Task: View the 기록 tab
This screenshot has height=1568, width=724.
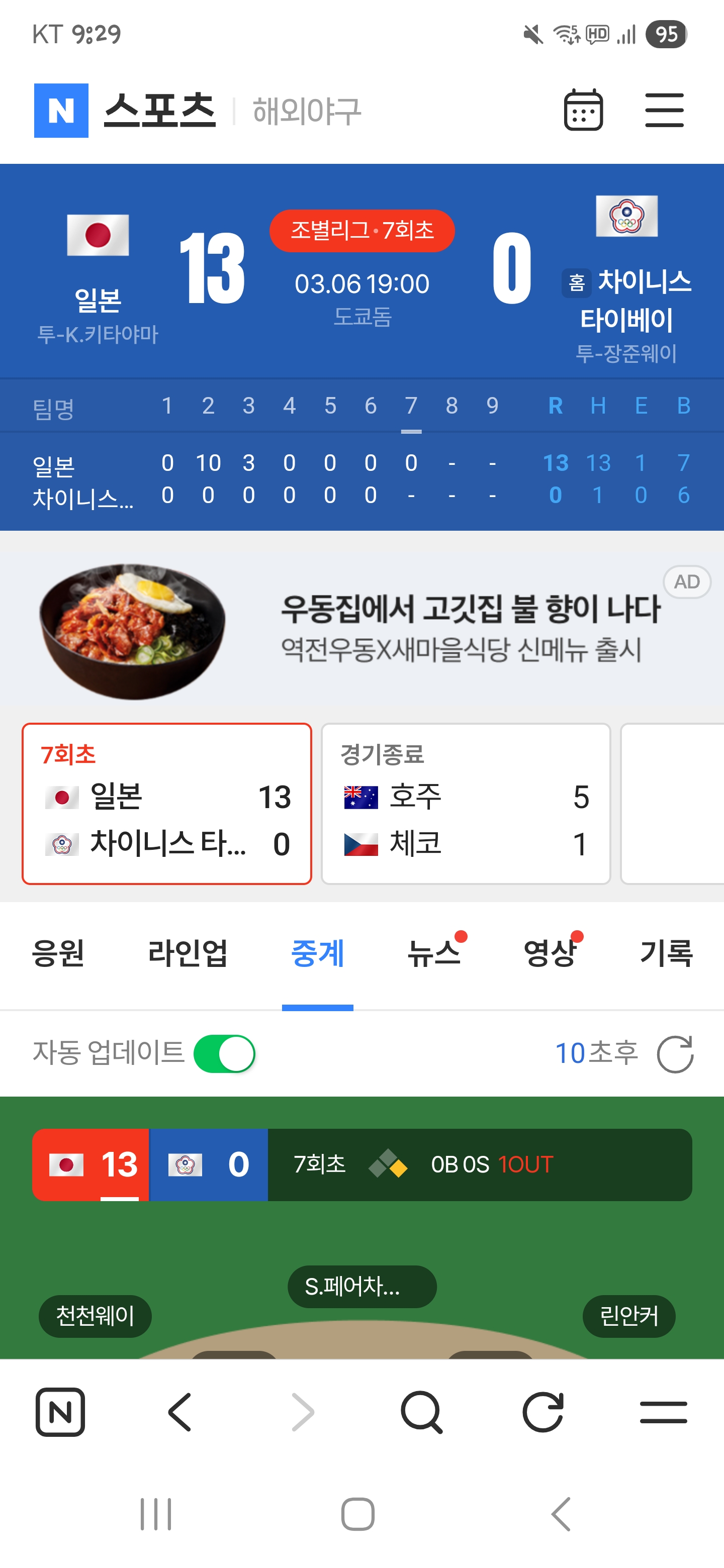Action: [666, 953]
